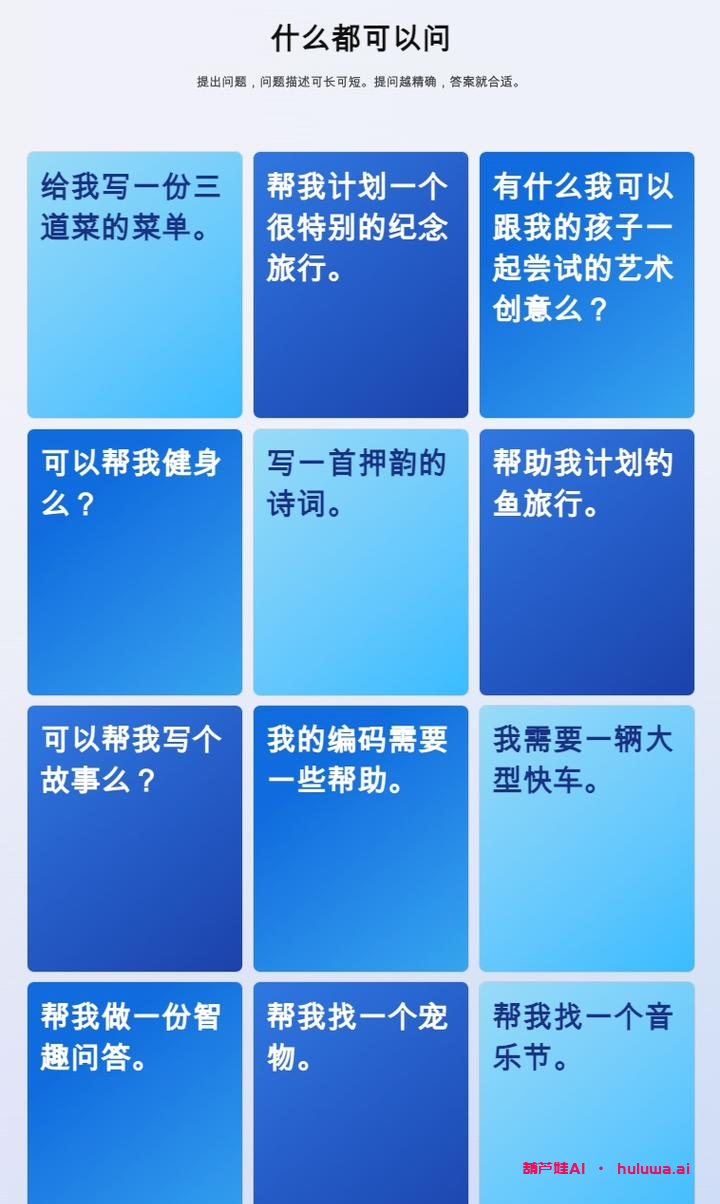Select the fishing trip planning prompt
Viewport: 720px width, 1204px height.
586,562
